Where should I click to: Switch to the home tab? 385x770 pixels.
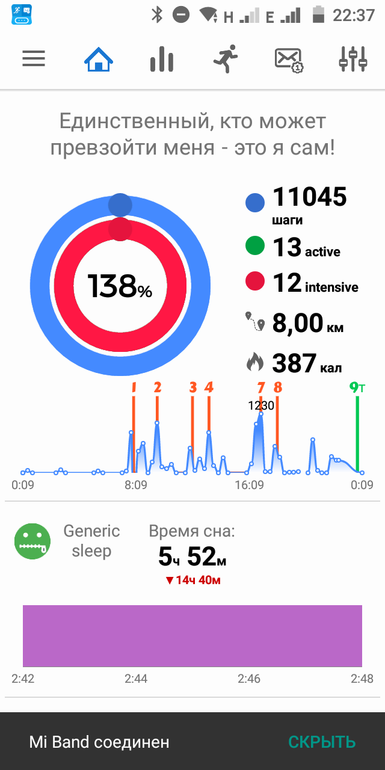point(98,59)
